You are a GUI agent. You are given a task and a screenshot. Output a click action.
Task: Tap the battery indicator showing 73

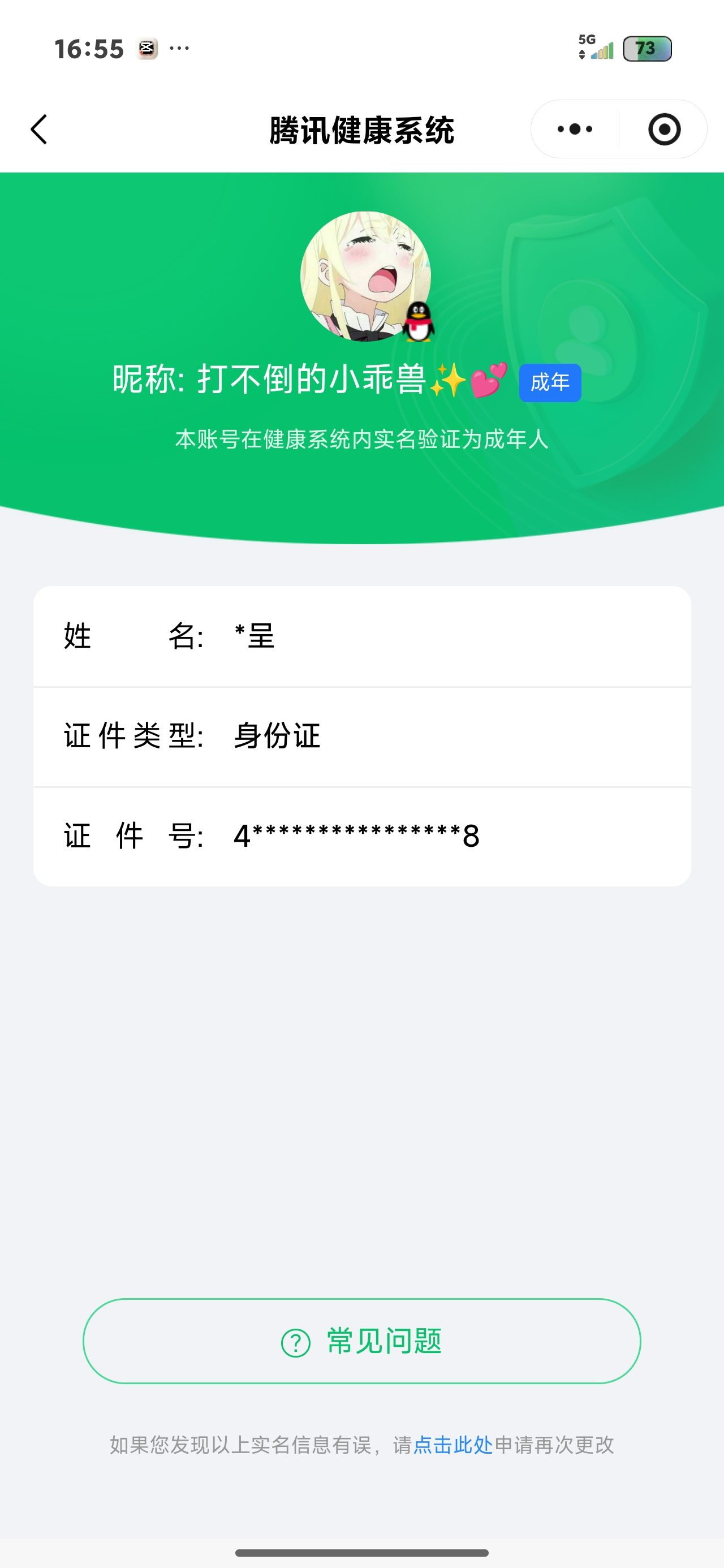647,48
